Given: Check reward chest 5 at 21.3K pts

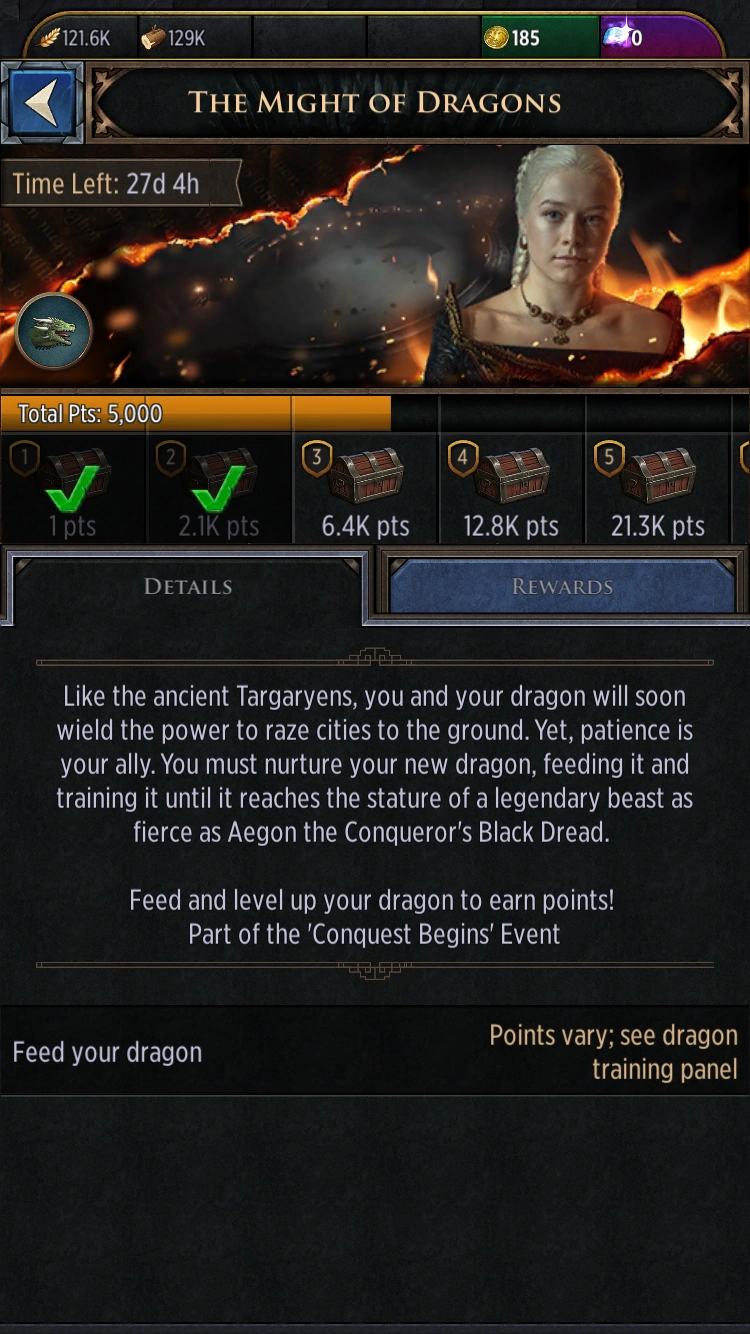Looking at the screenshot, I should click(657, 490).
